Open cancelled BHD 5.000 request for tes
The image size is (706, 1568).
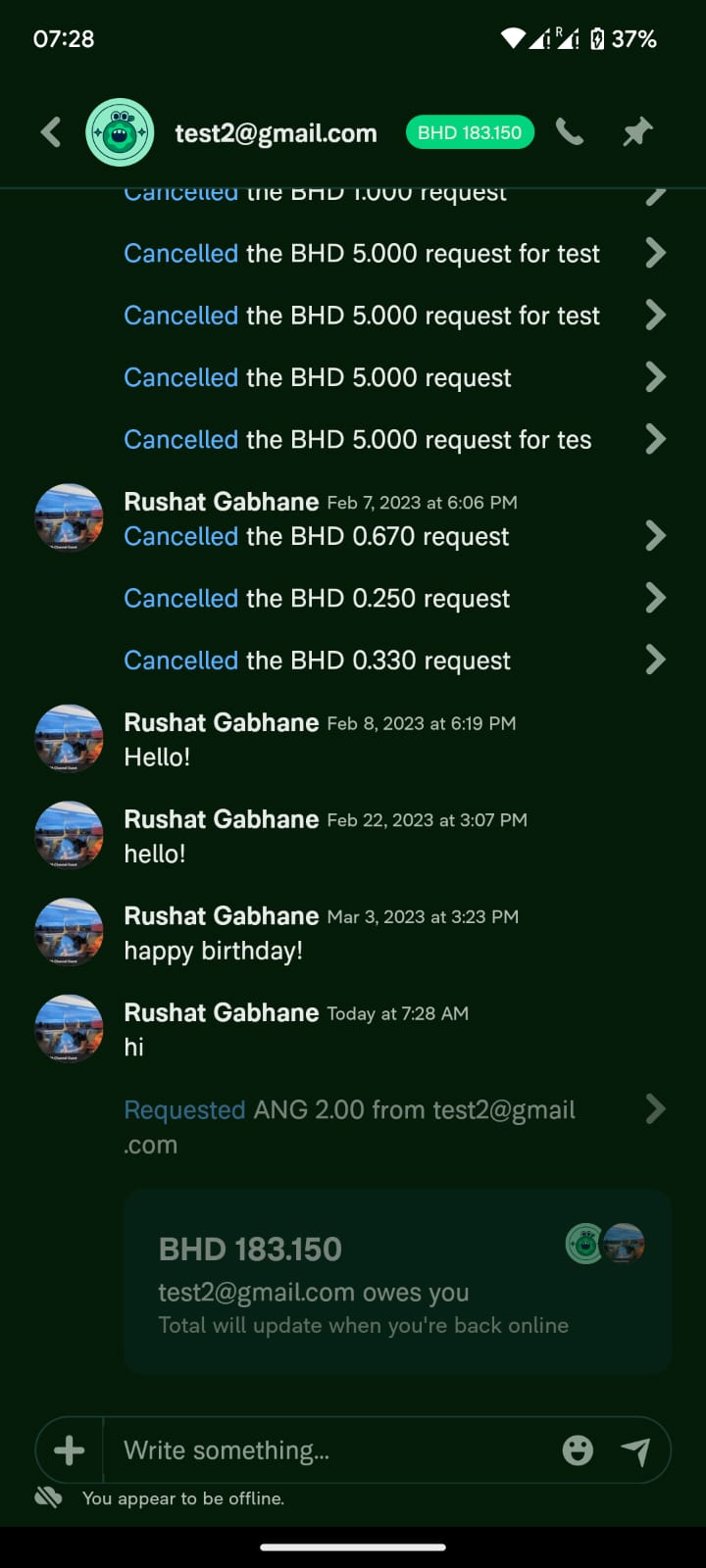(392, 439)
